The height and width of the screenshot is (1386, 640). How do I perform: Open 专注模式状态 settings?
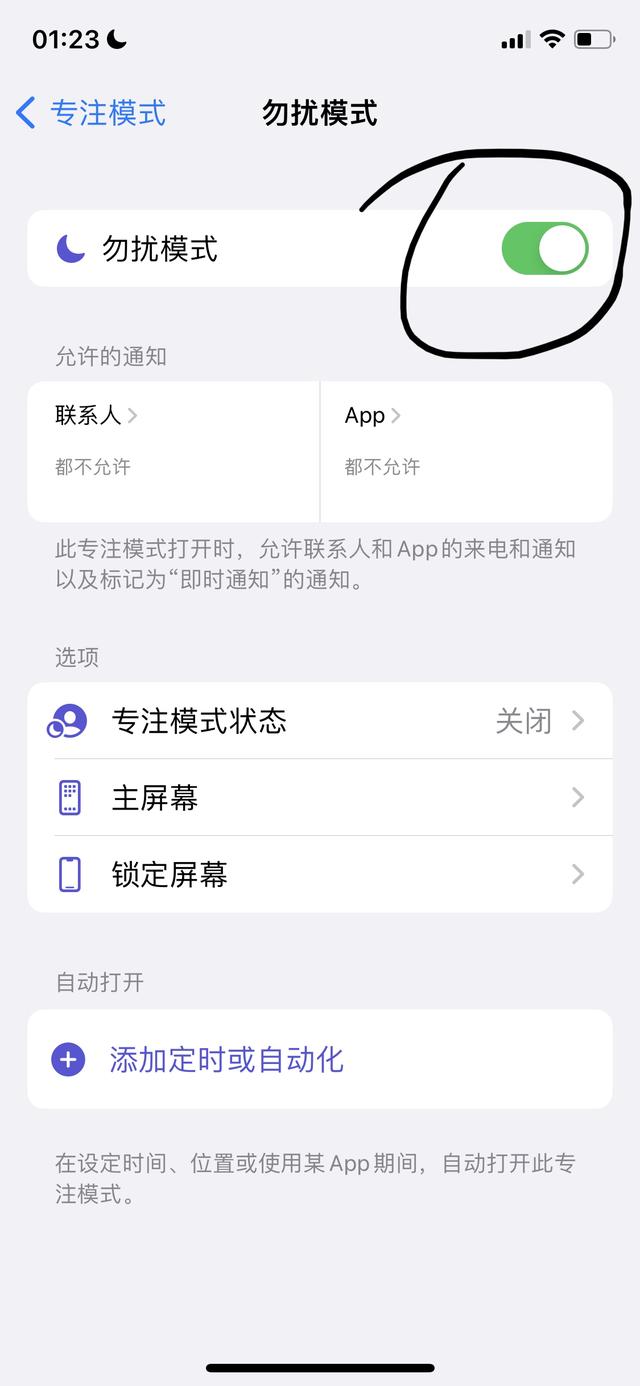click(x=320, y=721)
